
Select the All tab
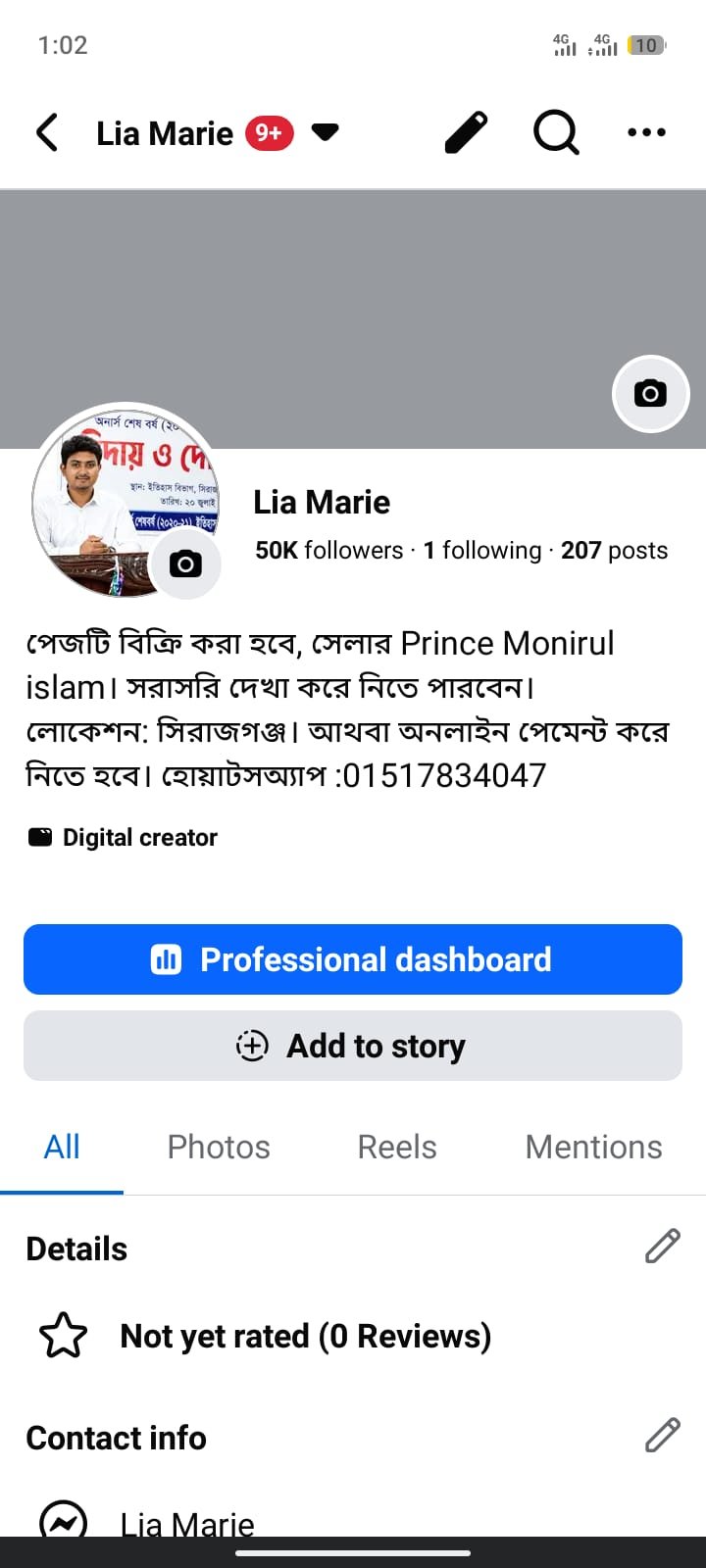62,1147
